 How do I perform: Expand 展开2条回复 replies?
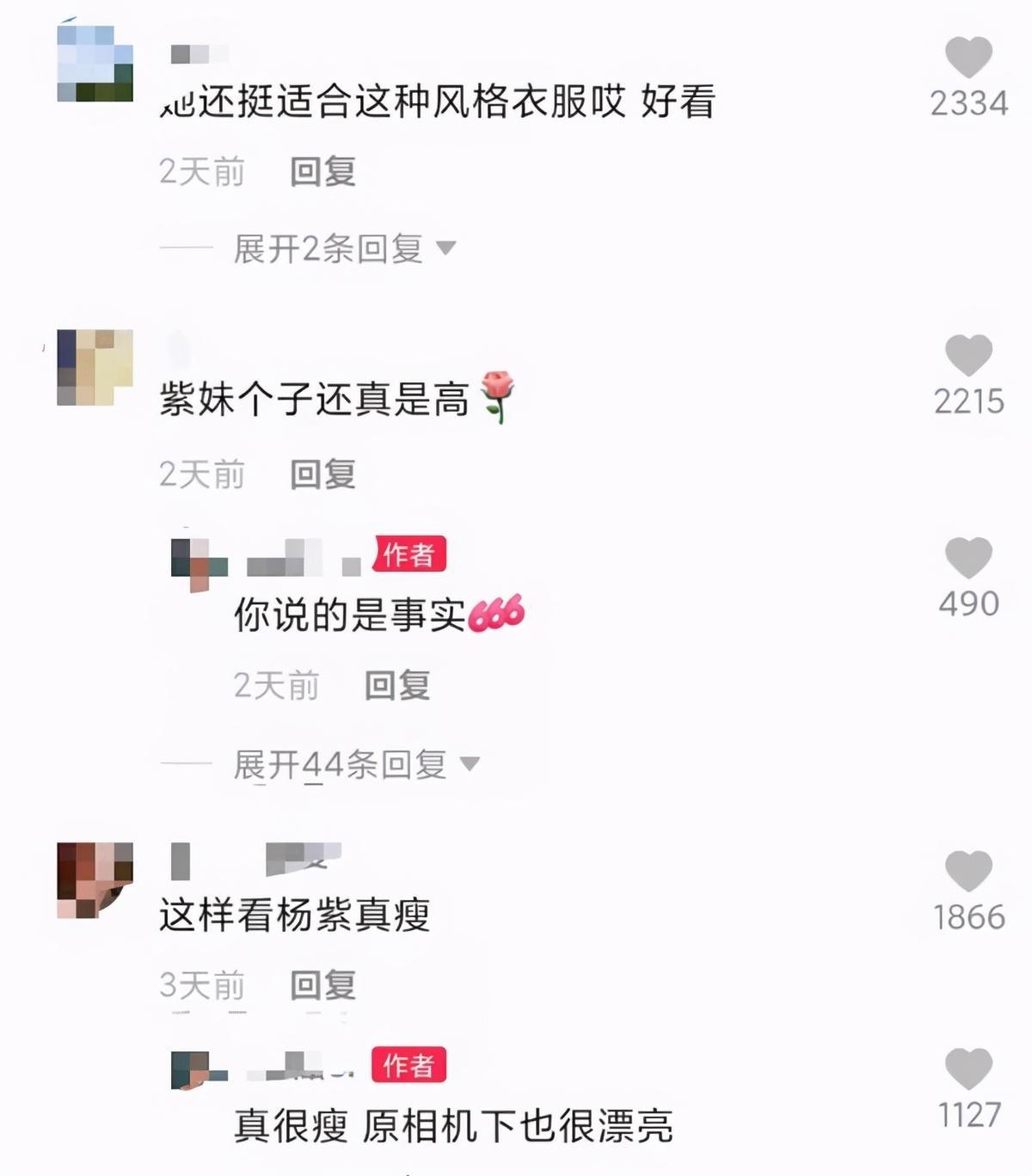tap(344, 249)
